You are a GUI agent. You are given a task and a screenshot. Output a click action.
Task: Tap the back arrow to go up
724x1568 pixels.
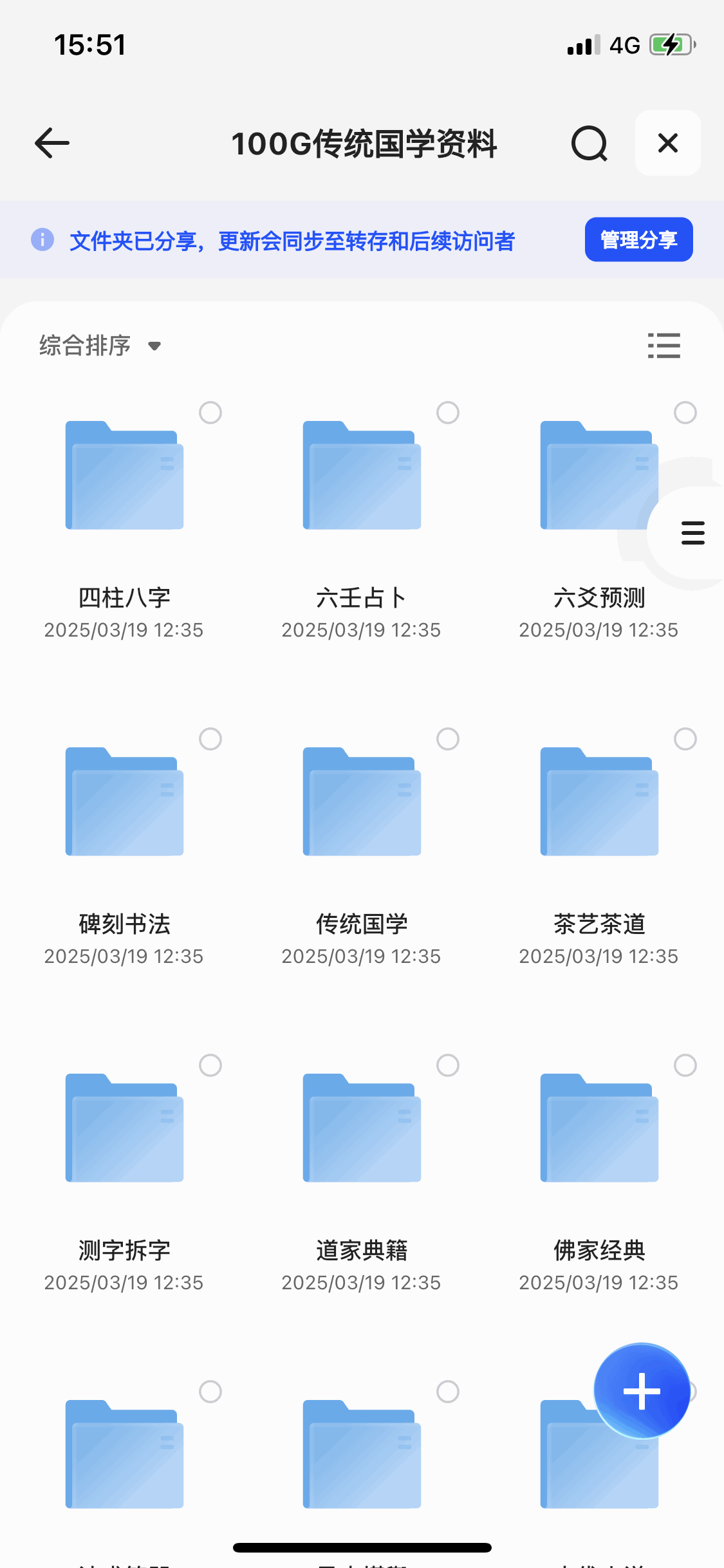click(53, 143)
